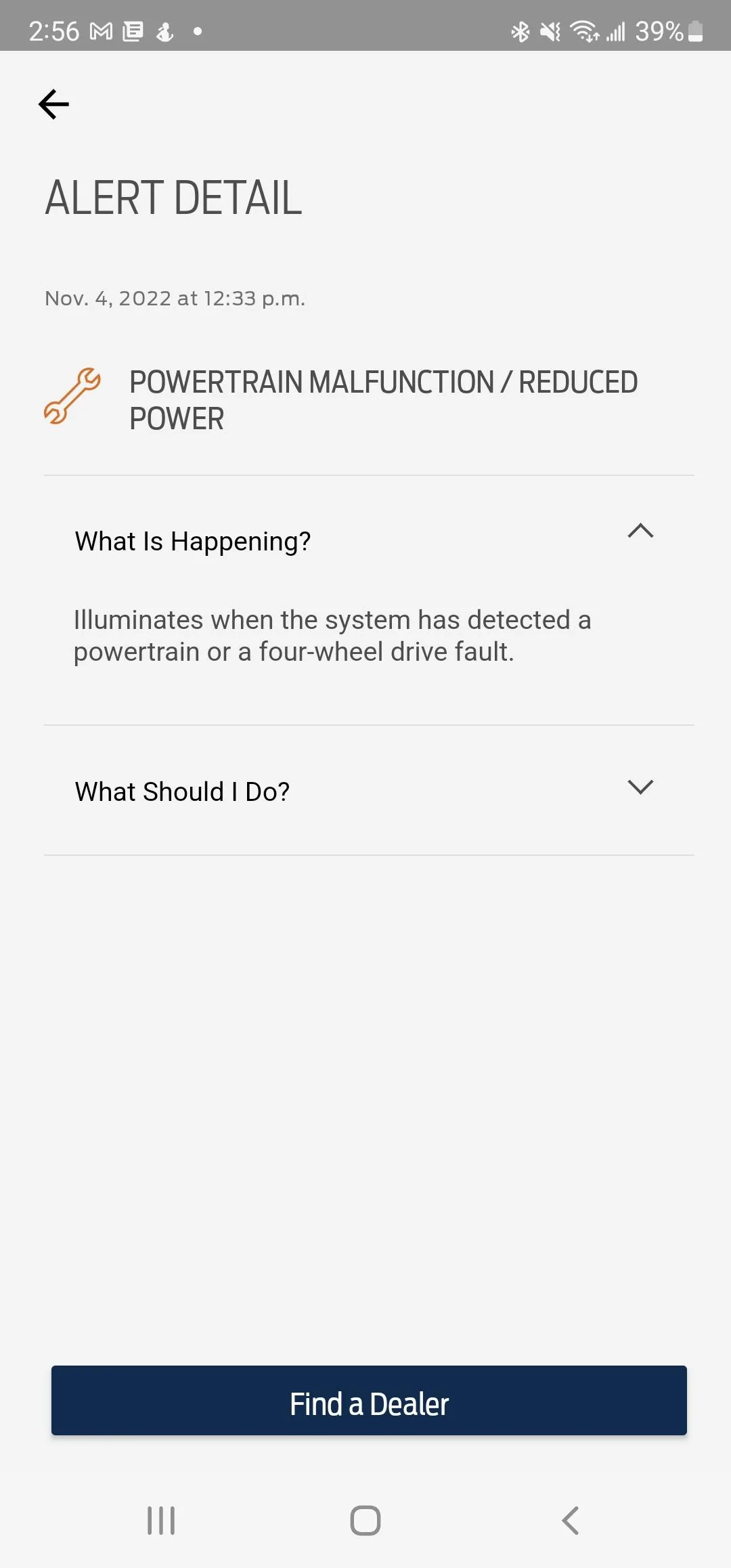Image resolution: width=731 pixels, height=1568 pixels.
Task: Expand the What Should I Do section
Action: click(x=640, y=788)
